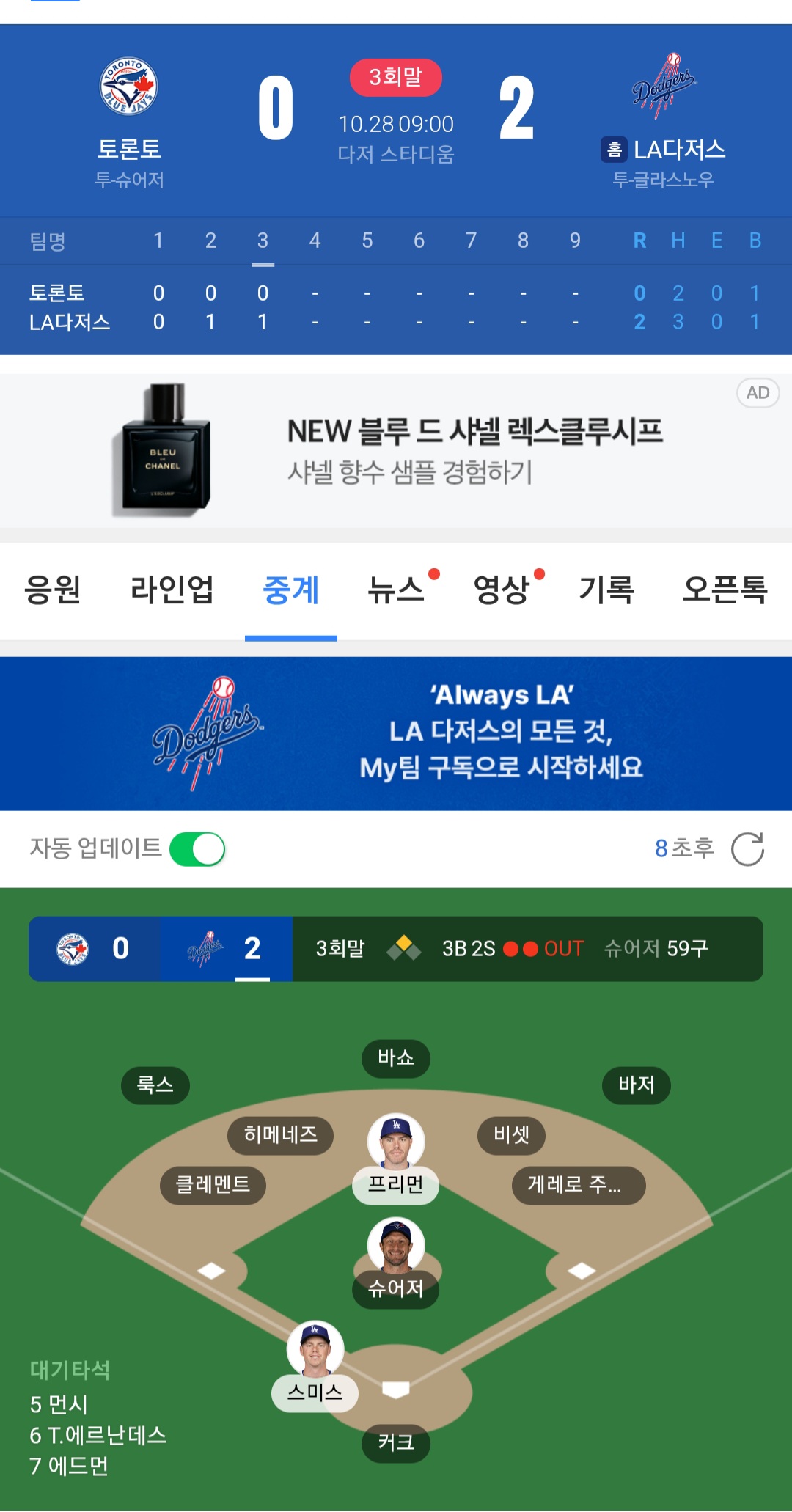The width and height of the screenshot is (792, 1512).
Task: Turn off the 자동 업데이트 switch
Action: [197, 849]
